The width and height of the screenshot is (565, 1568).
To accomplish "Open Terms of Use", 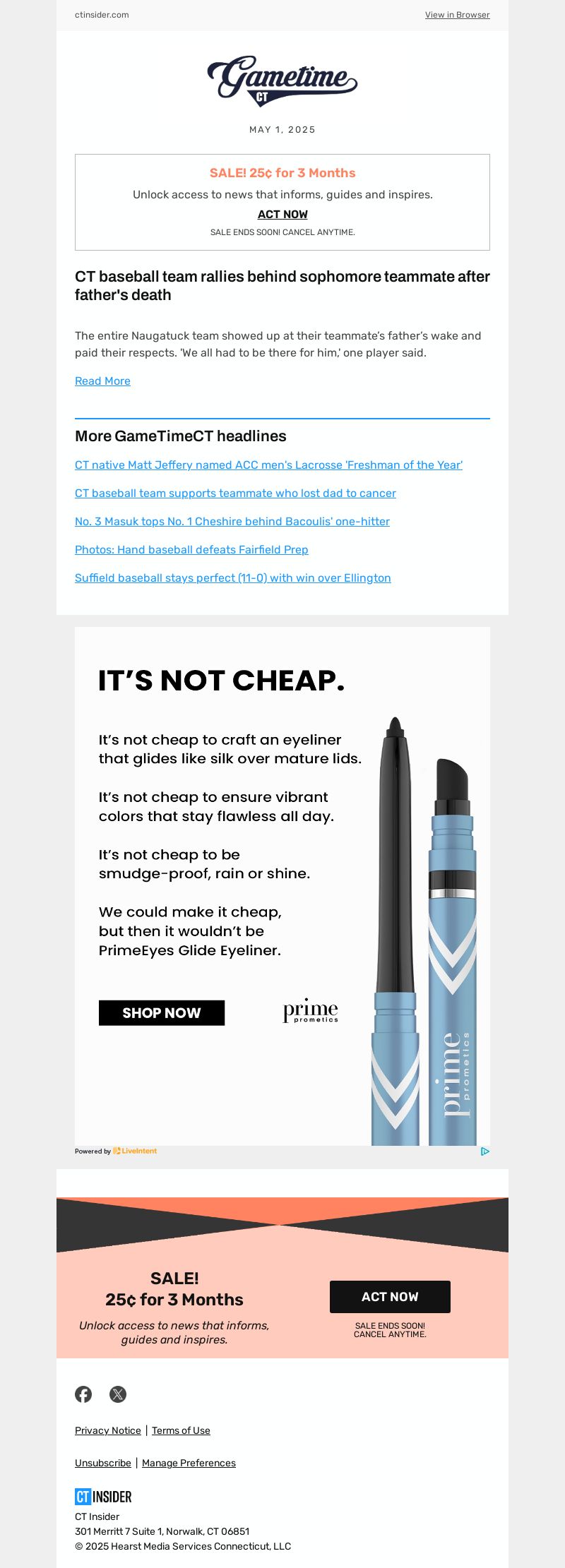I will [181, 1430].
